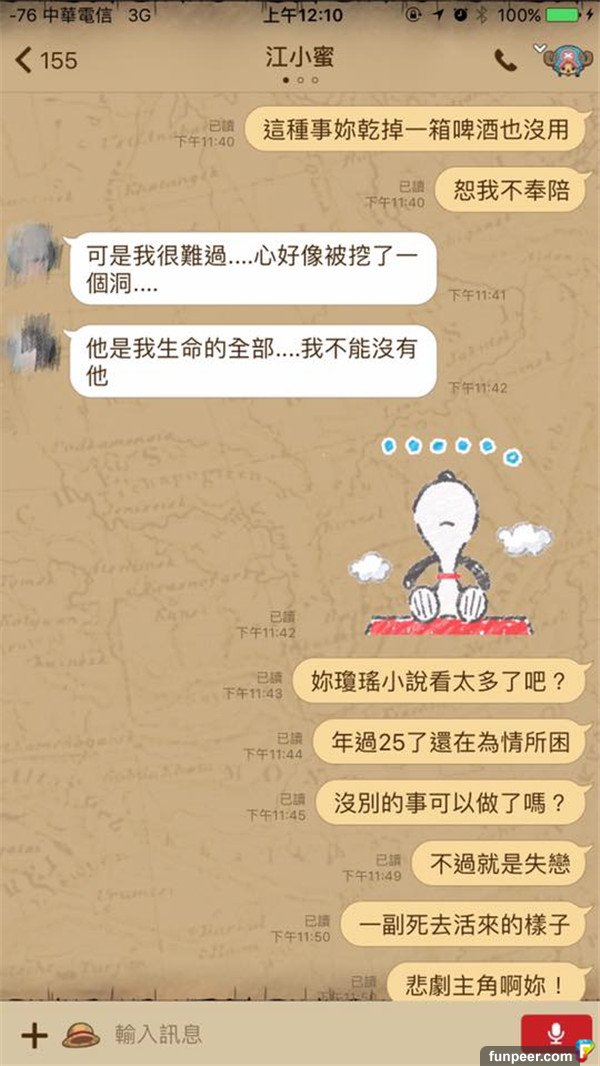This screenshot has height=1066, width=600.
Task: Open the sticker picker with the straw hat icon
Action: click(81, 1035)
